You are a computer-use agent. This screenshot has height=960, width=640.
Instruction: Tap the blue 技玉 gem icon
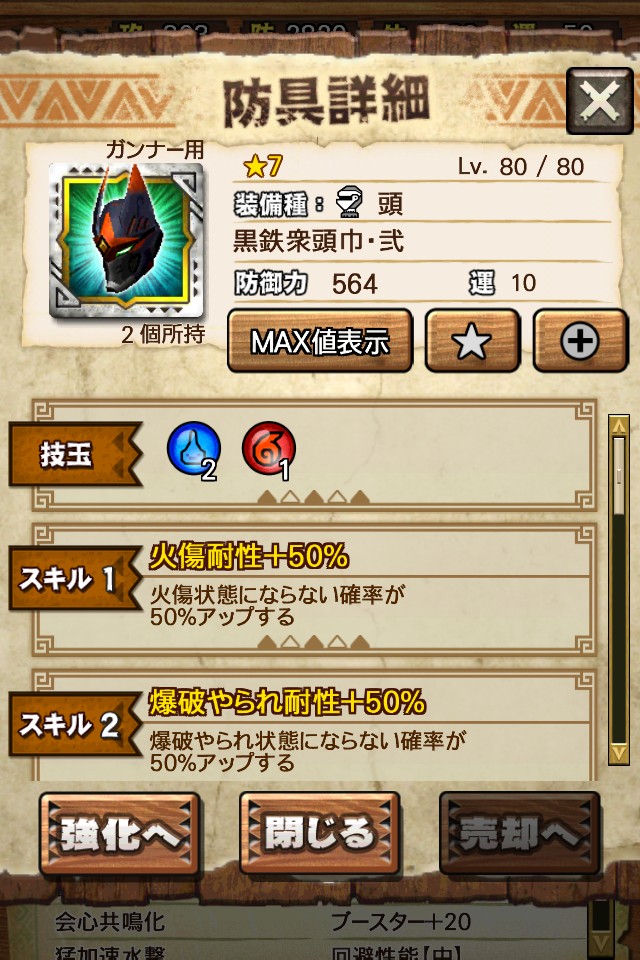pos(192,447)
